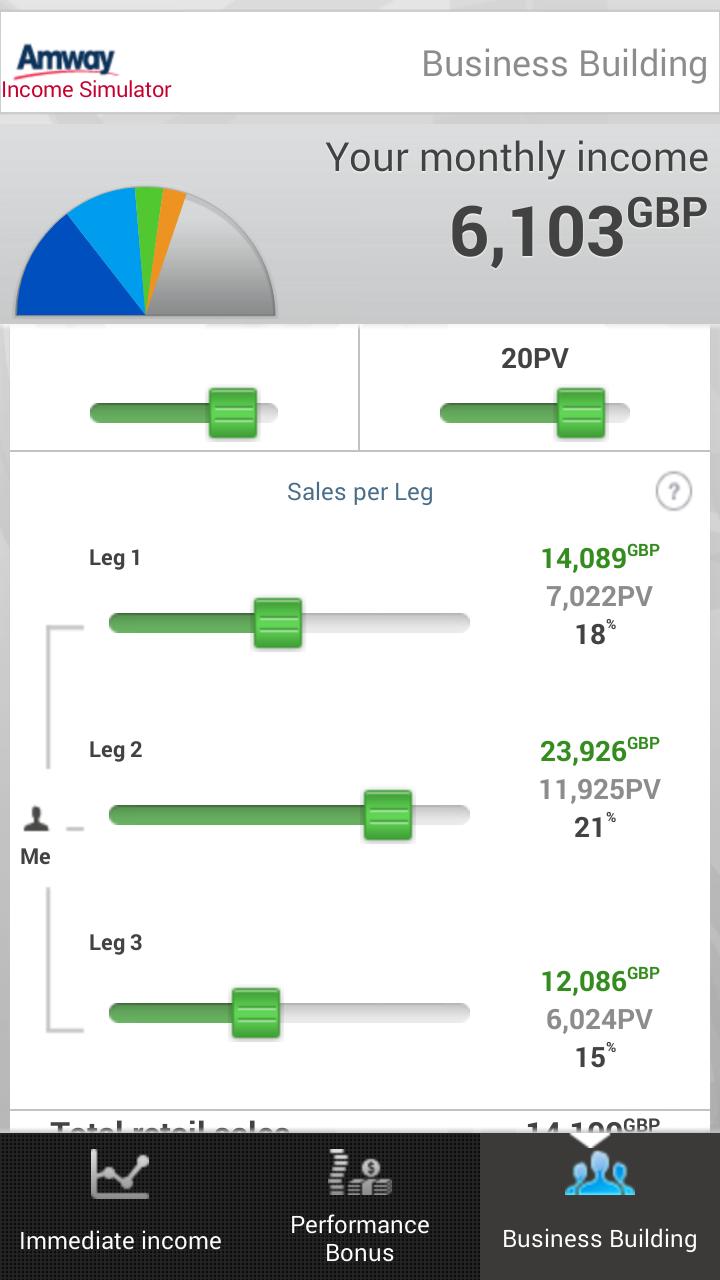
Task: Switch to the Performance Bonus tab
Action: coord(359,1204)
